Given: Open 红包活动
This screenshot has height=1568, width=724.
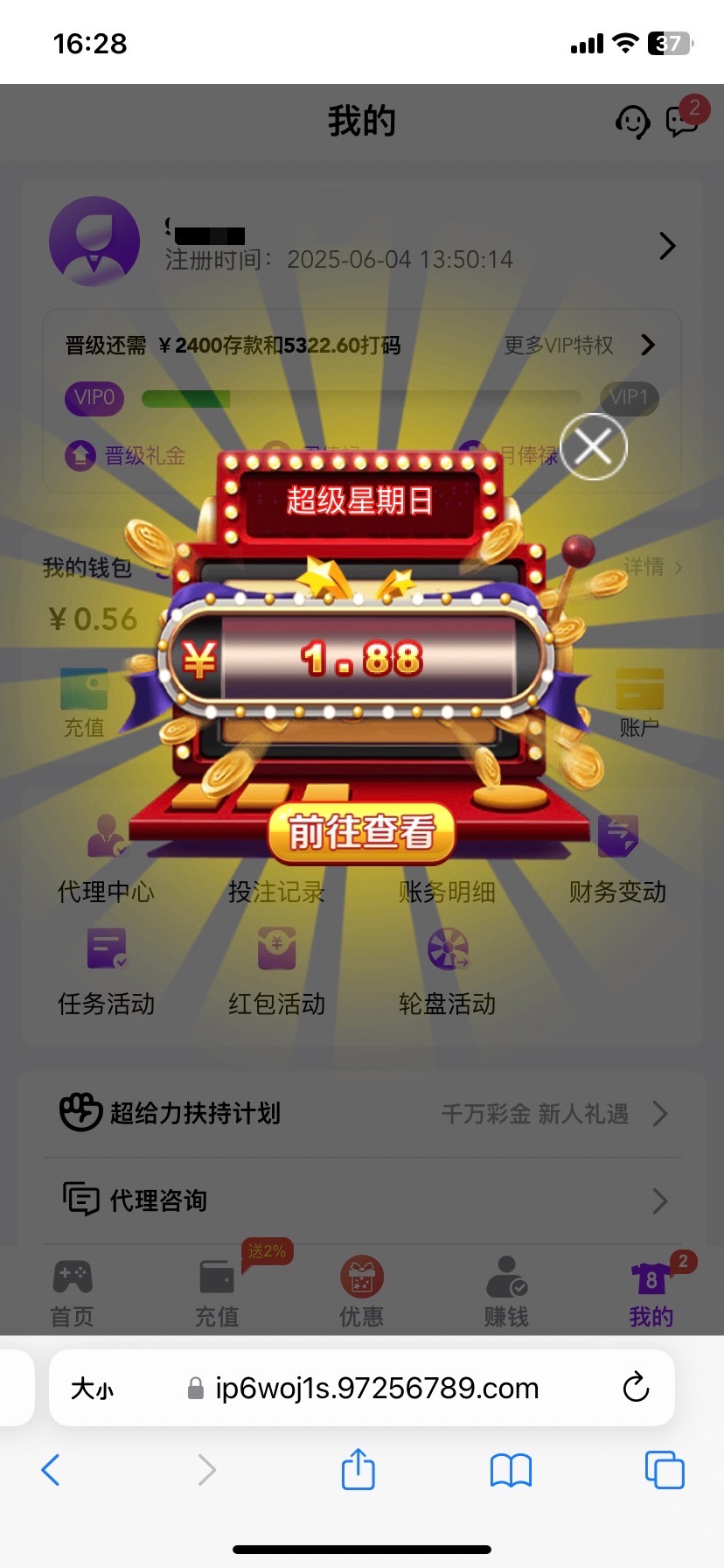Looking at the screenshot, I should pos(276,972).
